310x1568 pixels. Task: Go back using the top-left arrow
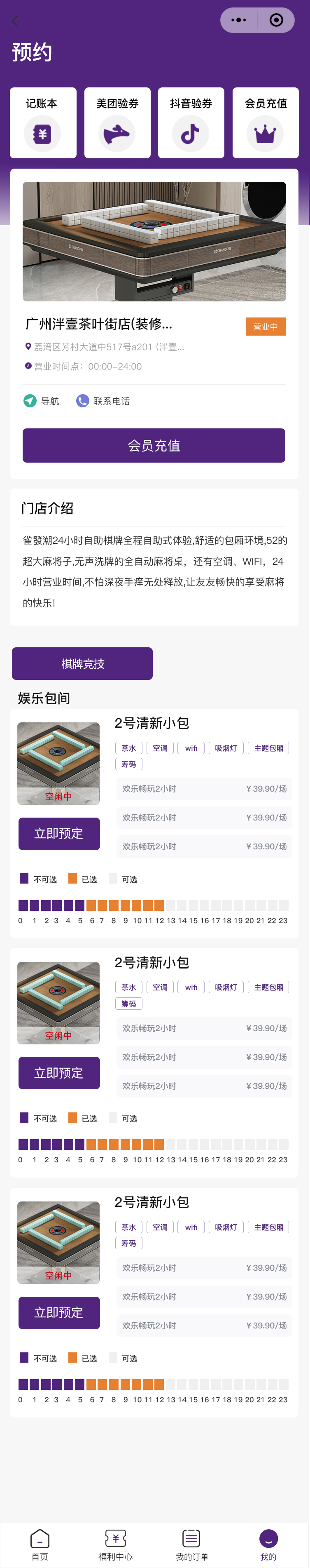pyautogui.click(x=14, y=21)
